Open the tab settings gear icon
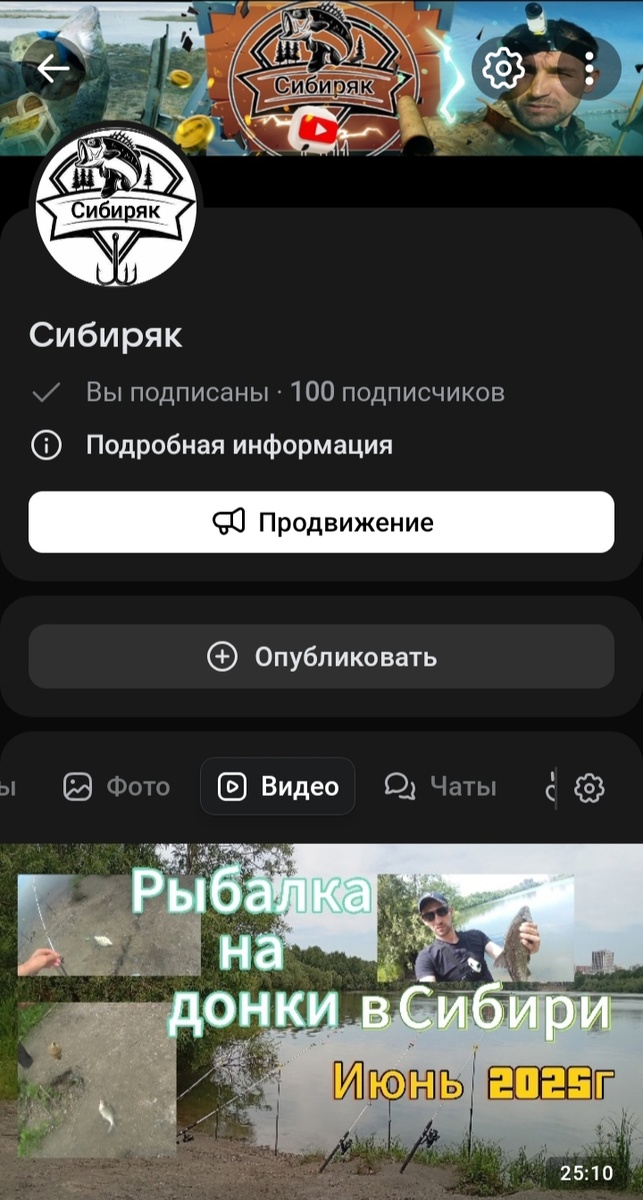This screenshot has height=1200, width=643. point(589,788)
